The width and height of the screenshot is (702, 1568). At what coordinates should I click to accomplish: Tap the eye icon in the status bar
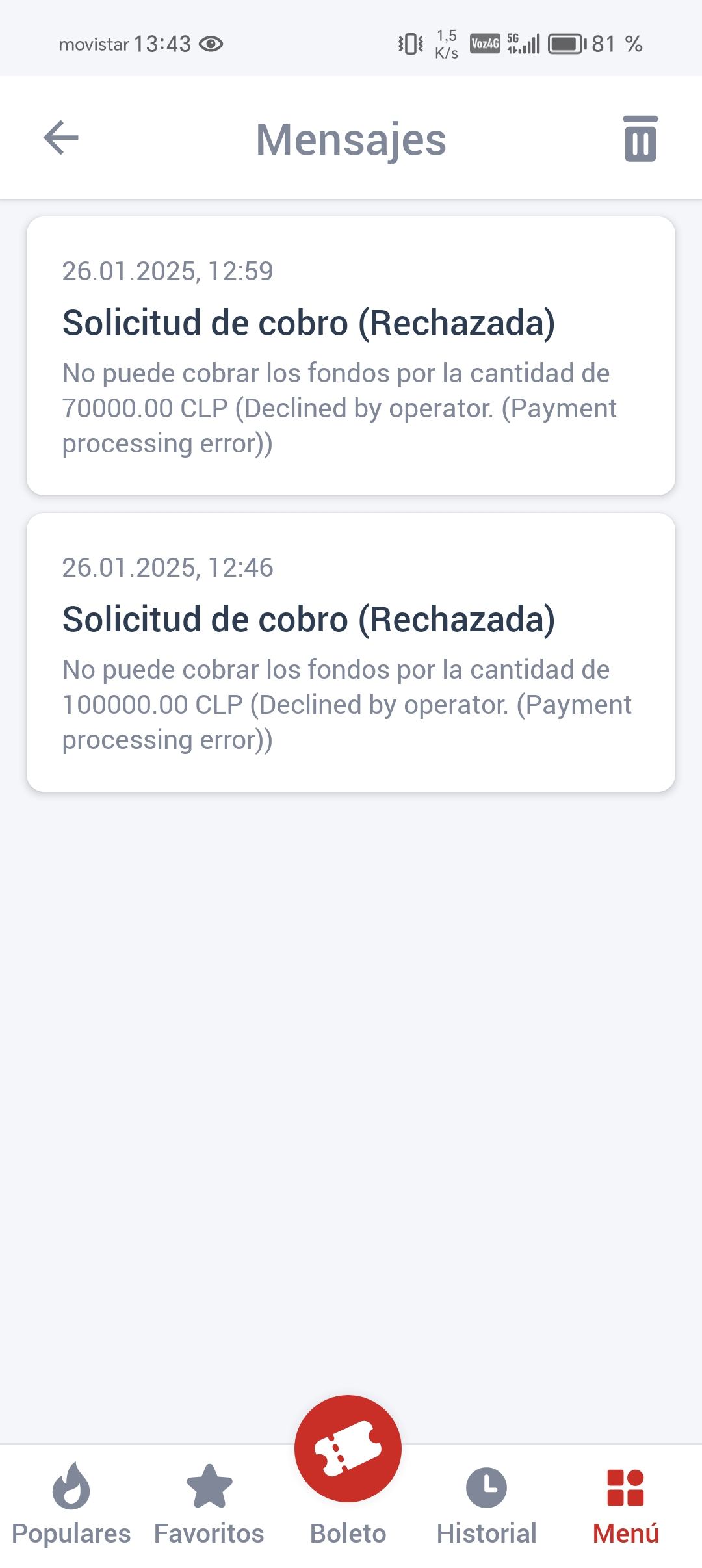tap(213, 43)
